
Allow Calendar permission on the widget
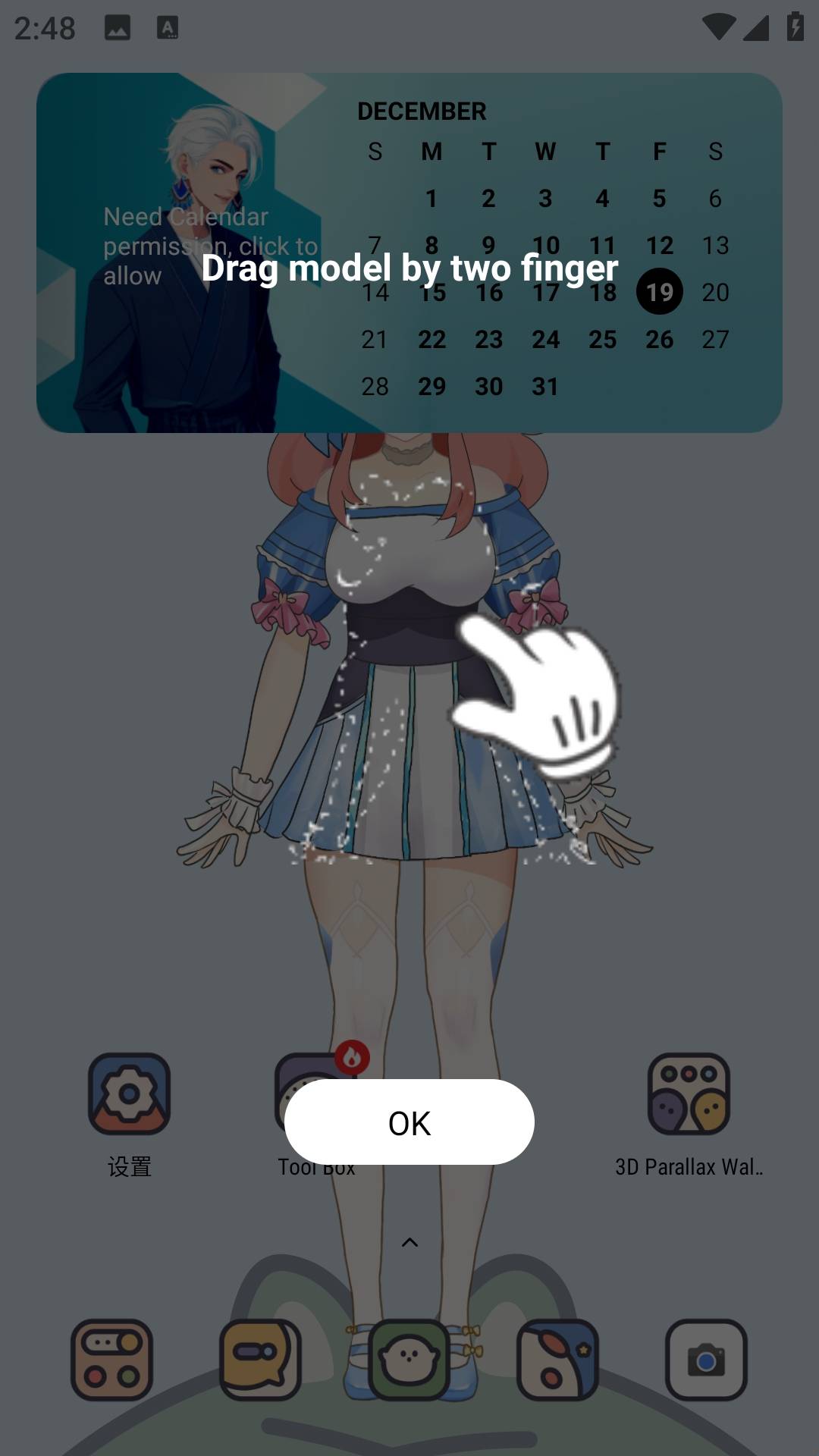tap(211, 246)
